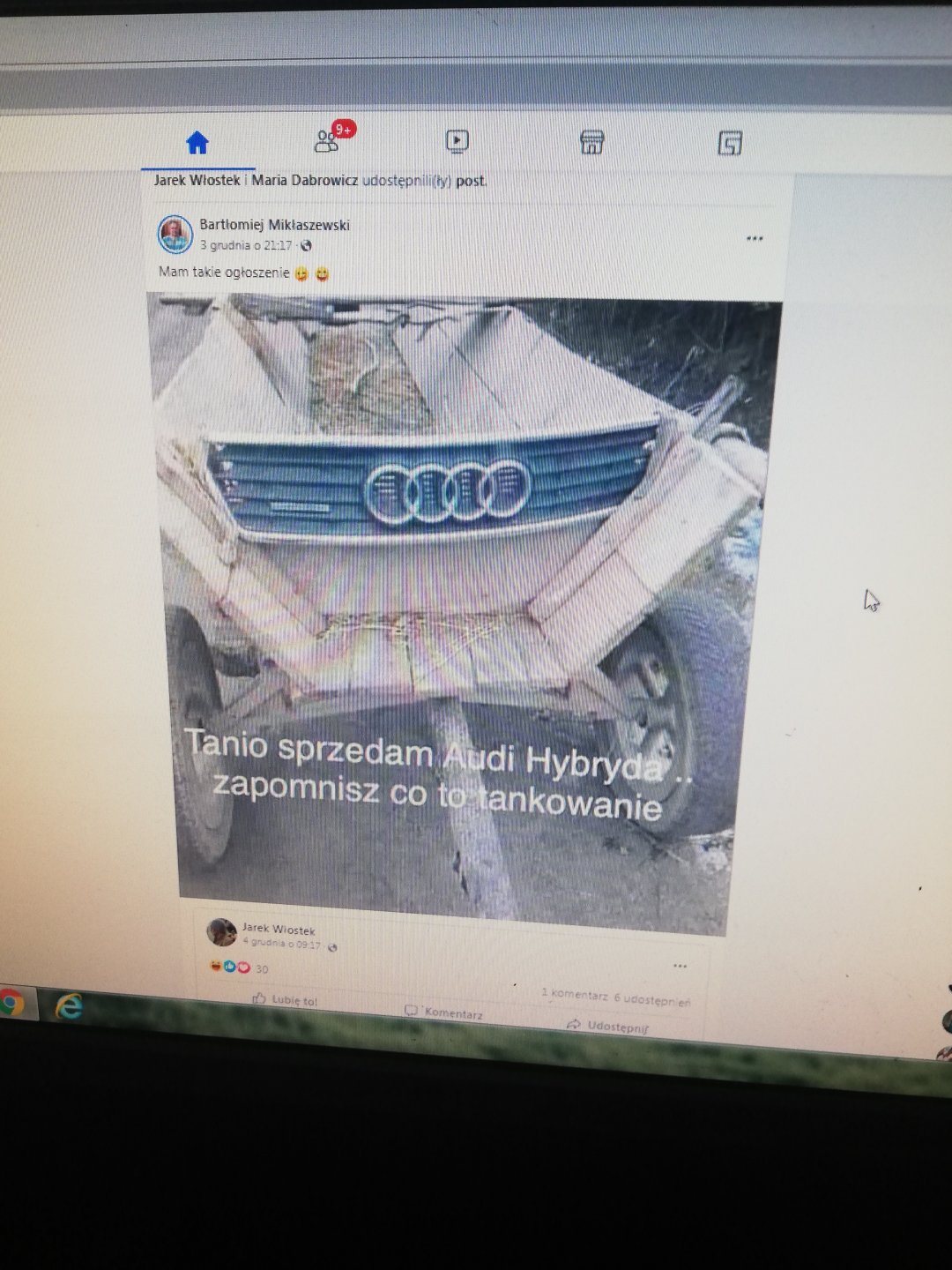Open Jarek Włostek's profile under the photo

pyautogui.click(x=279, y=929)
